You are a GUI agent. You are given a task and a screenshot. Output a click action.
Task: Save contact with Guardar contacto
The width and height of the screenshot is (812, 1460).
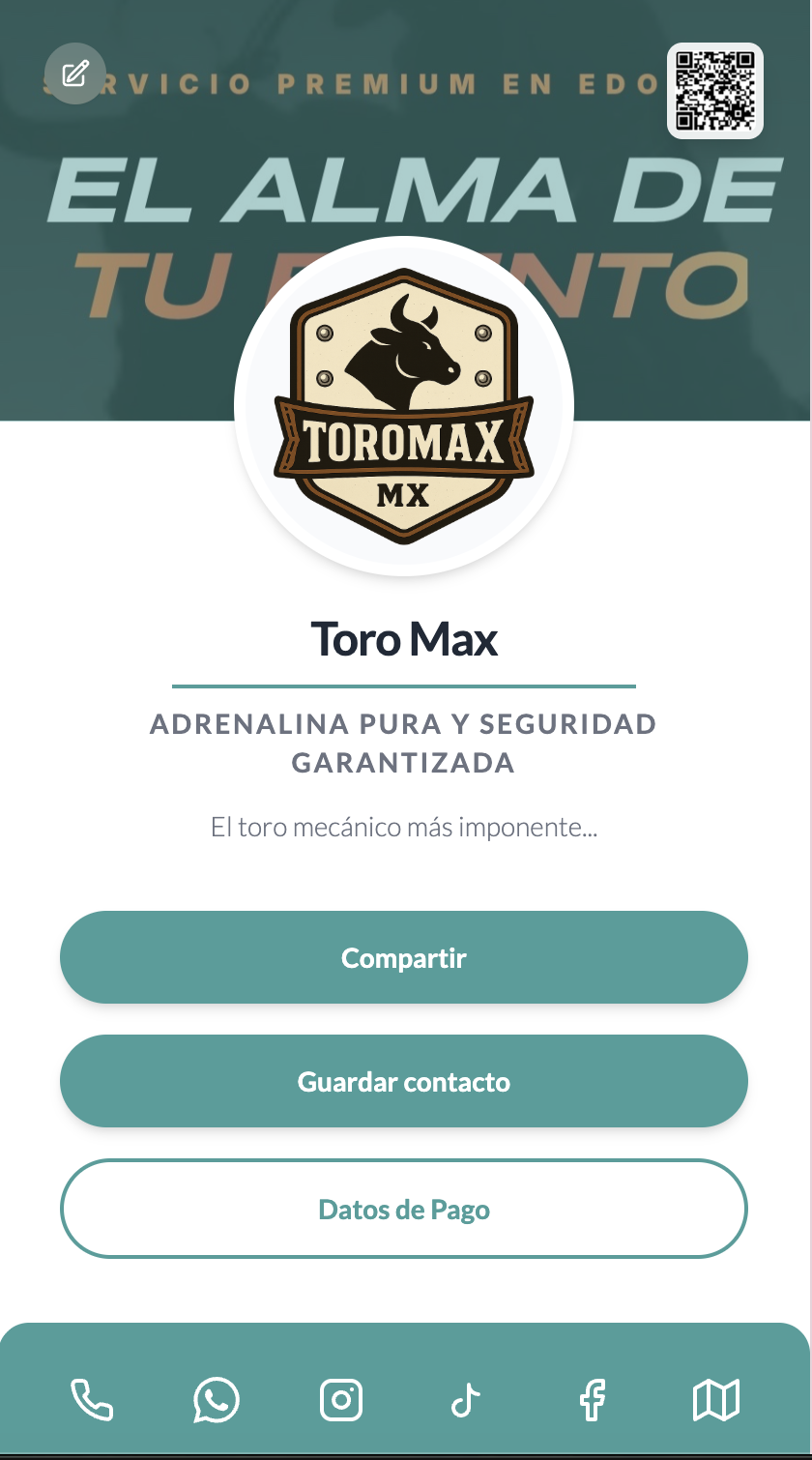coord(404,1081)
